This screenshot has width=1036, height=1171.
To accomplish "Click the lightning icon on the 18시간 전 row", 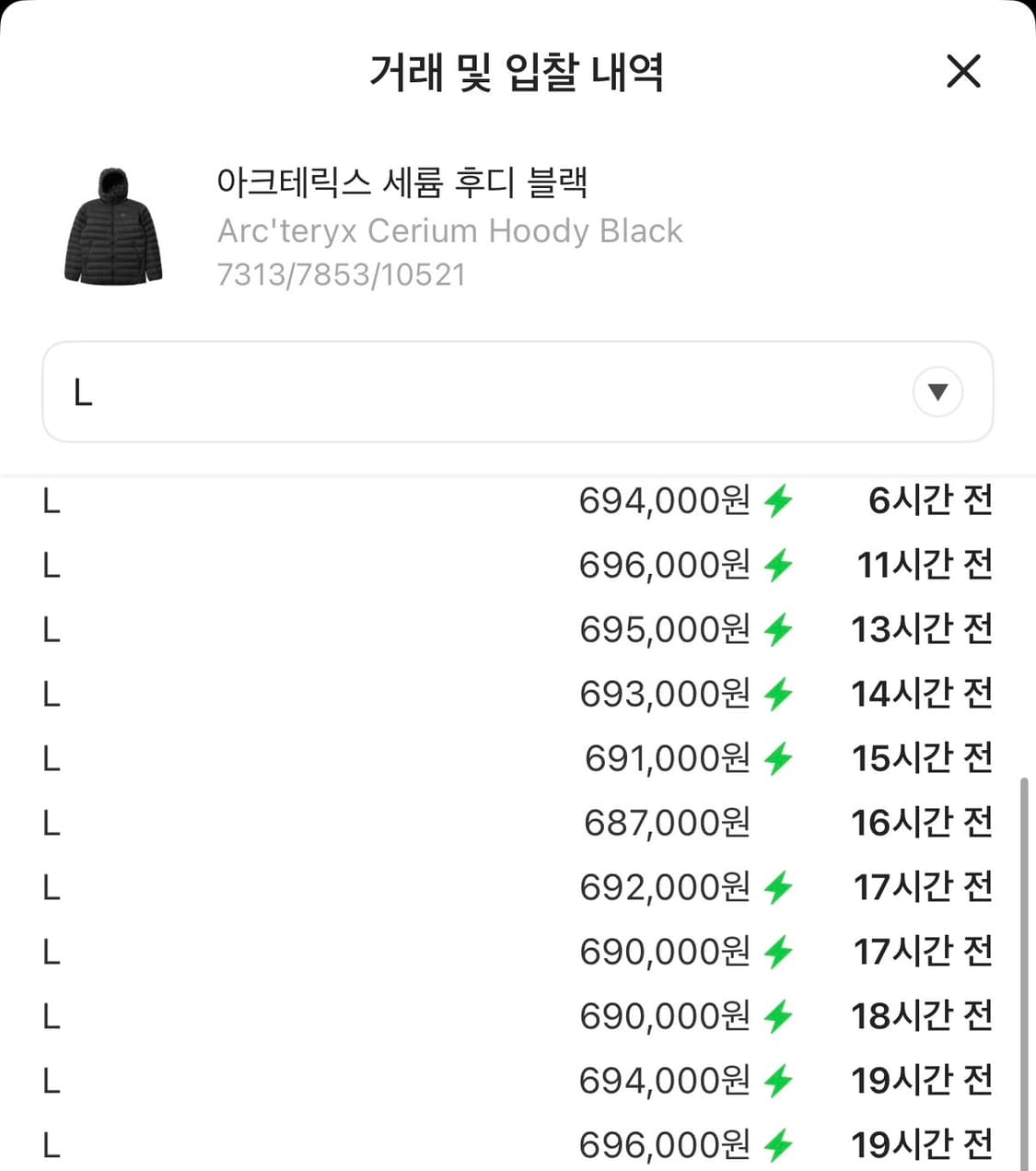I will point(776,1016).
